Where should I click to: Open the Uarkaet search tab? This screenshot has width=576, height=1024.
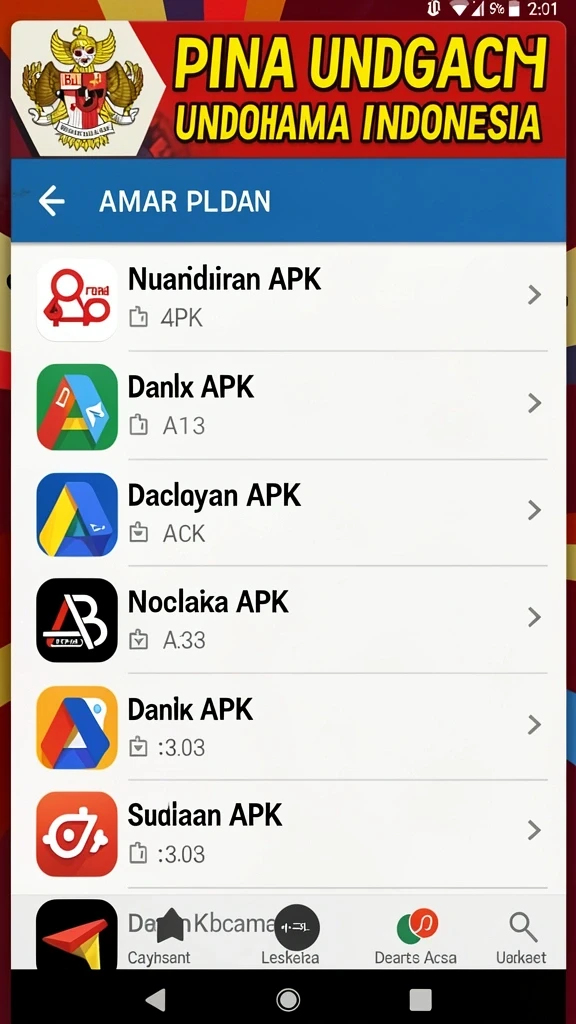point(521,937)
